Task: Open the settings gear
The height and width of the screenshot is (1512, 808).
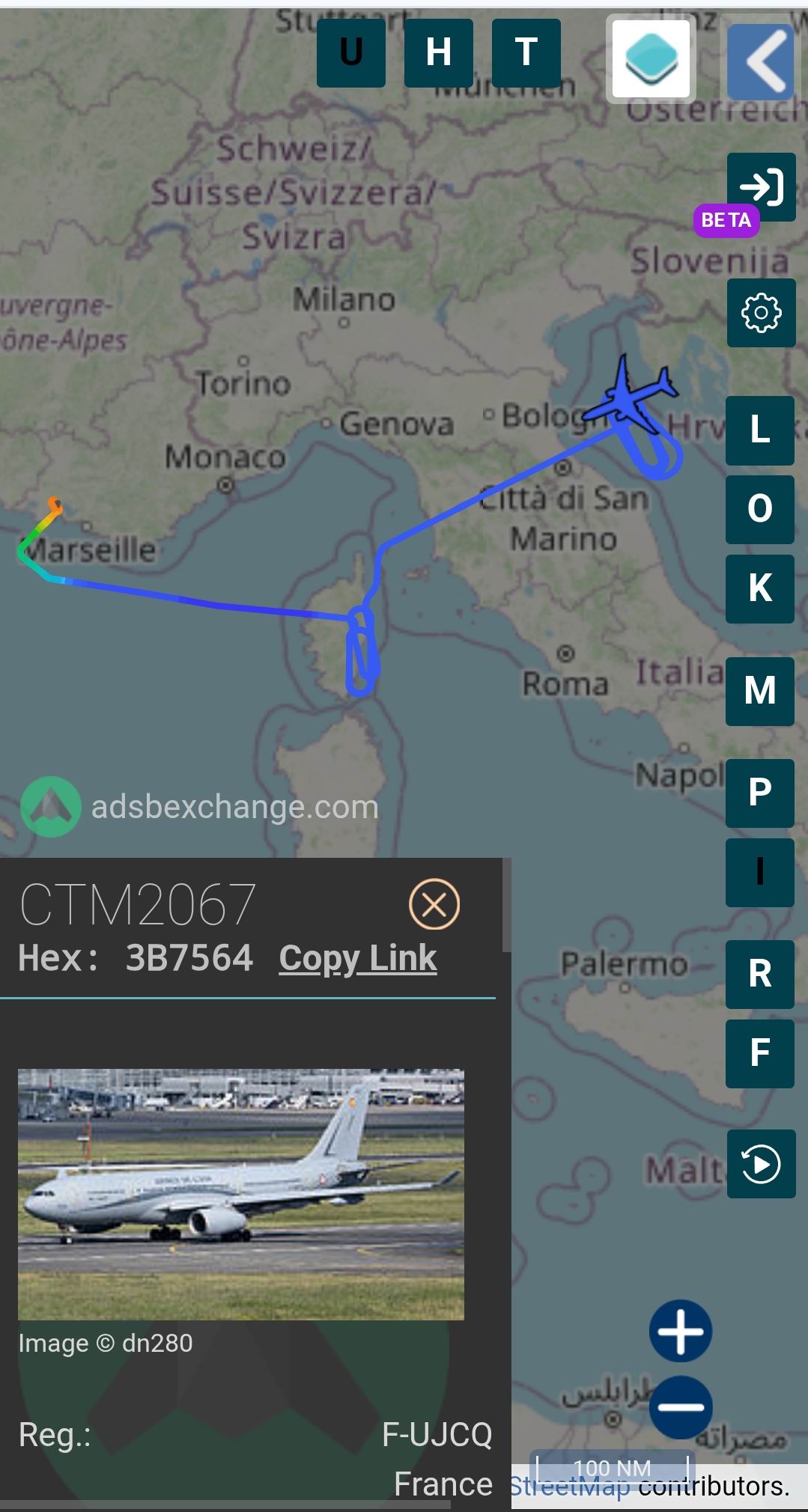Action: 761,313
